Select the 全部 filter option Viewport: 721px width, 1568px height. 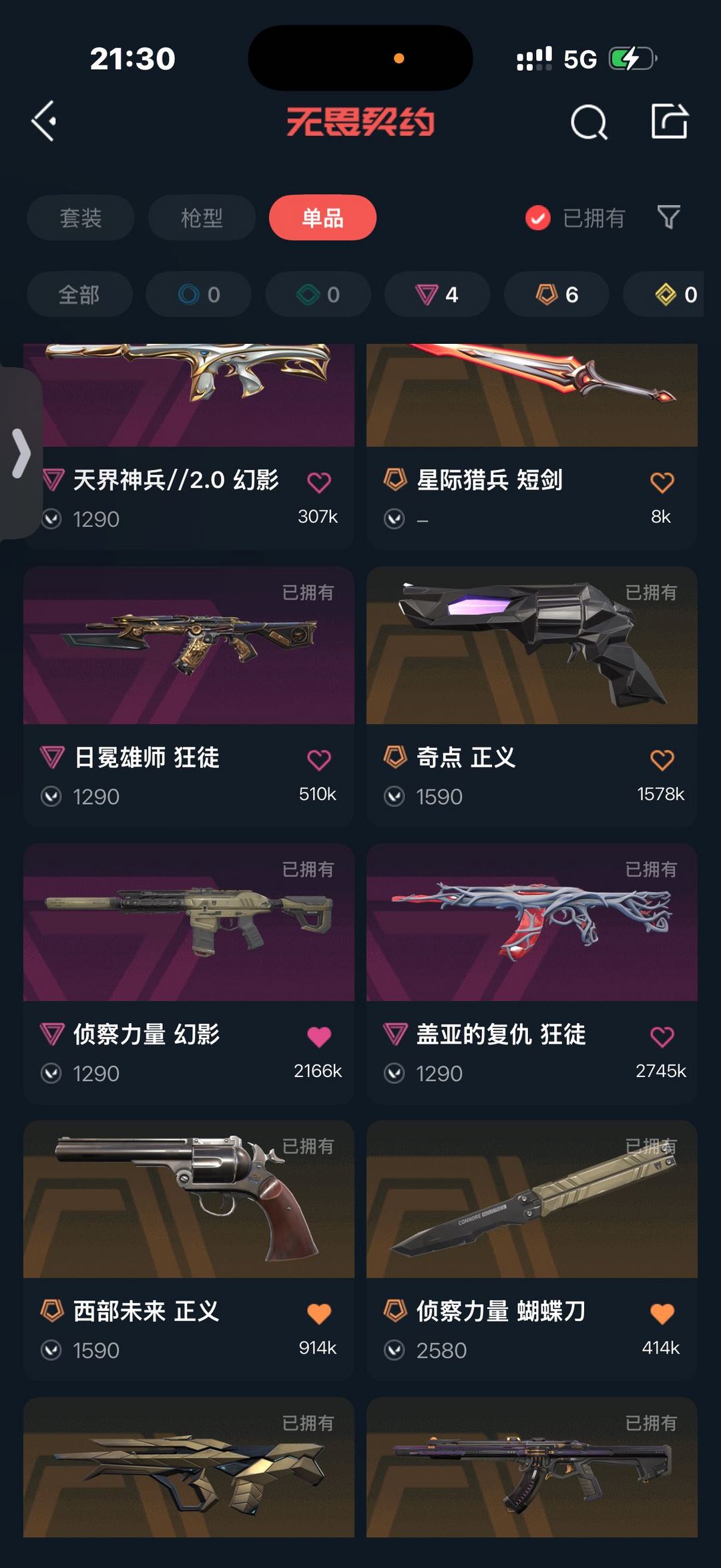click(x=79, y=295)
